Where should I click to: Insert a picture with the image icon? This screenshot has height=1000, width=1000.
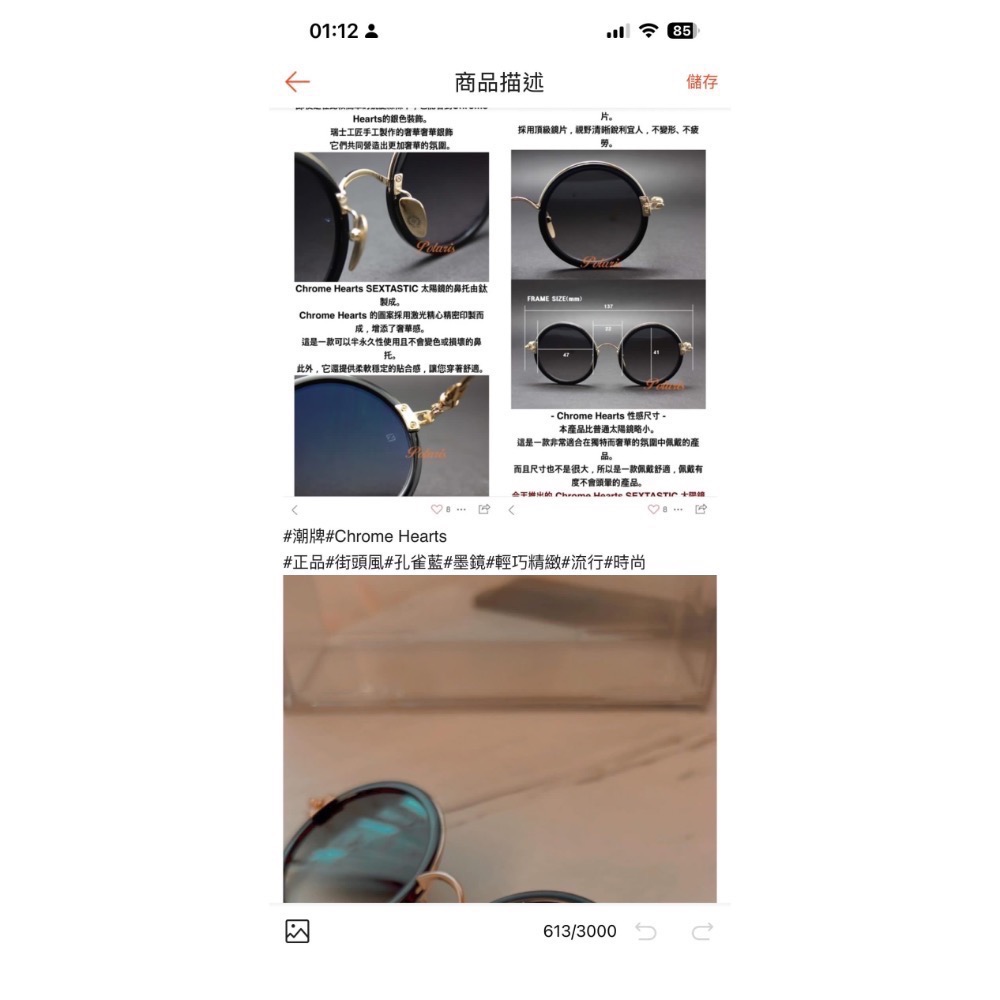[297, 931]
